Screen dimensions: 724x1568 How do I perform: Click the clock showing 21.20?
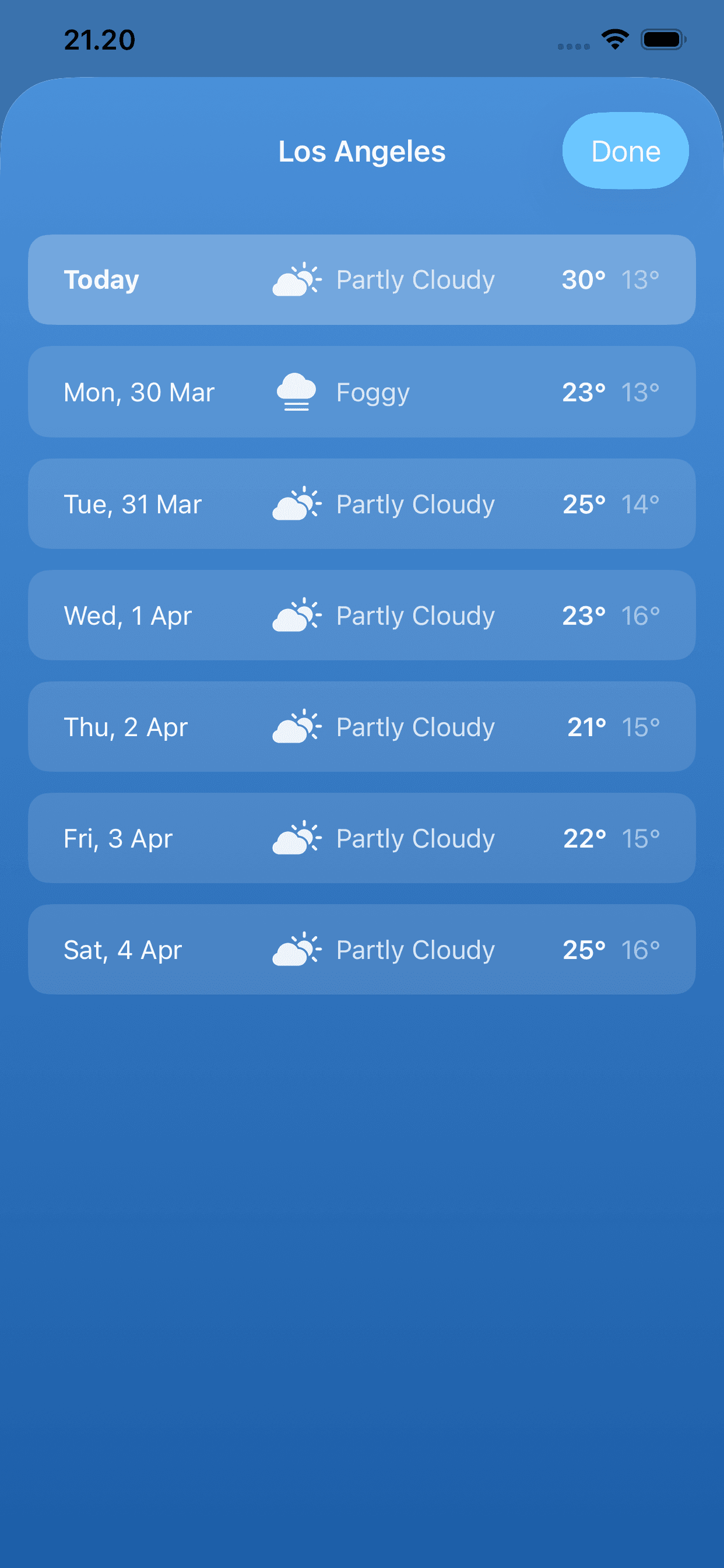99,39
